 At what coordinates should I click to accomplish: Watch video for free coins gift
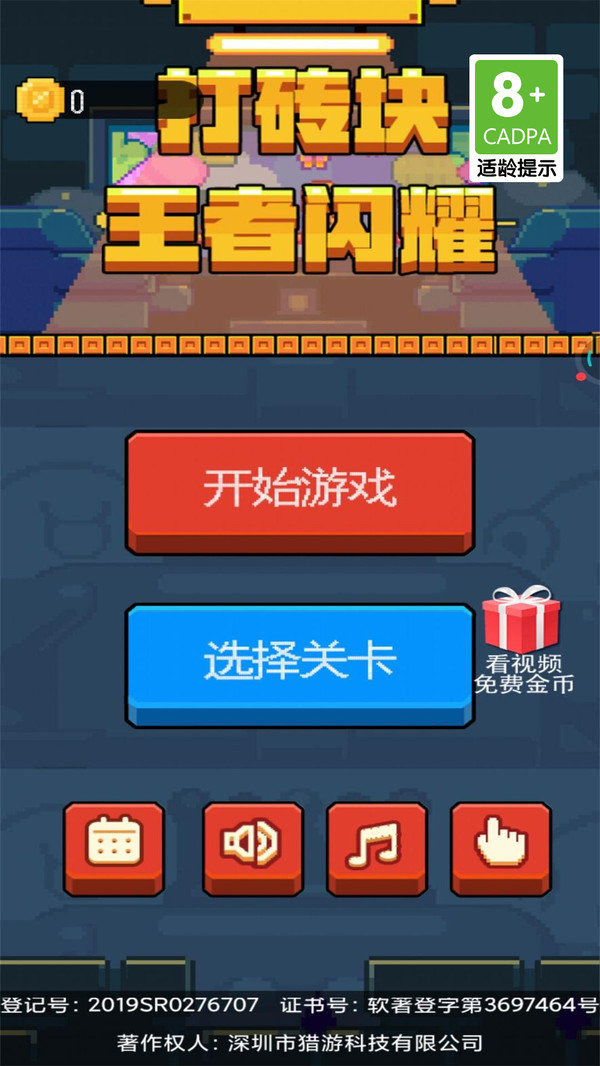pyautogui.click(x=523, y=640)
